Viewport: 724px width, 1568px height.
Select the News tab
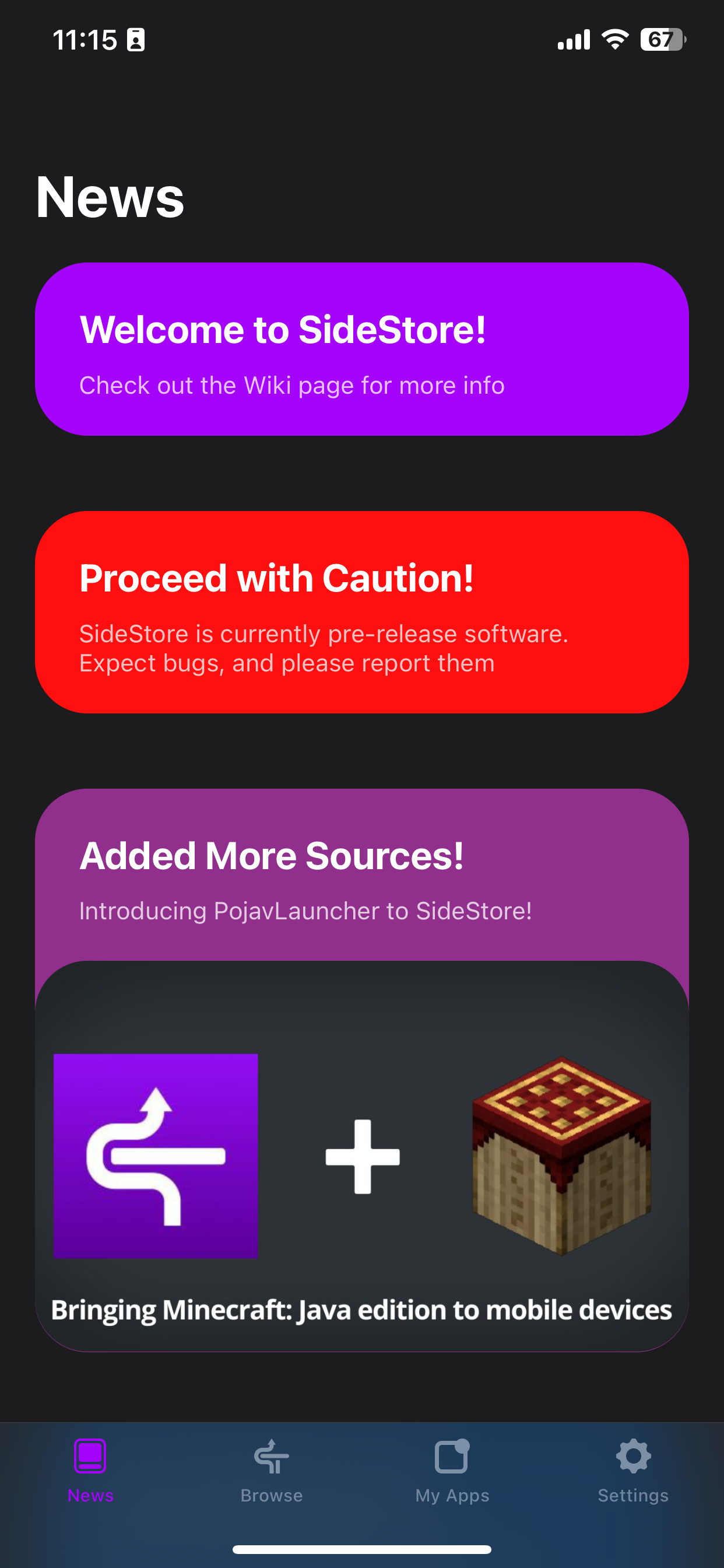tap(90, 1470)
